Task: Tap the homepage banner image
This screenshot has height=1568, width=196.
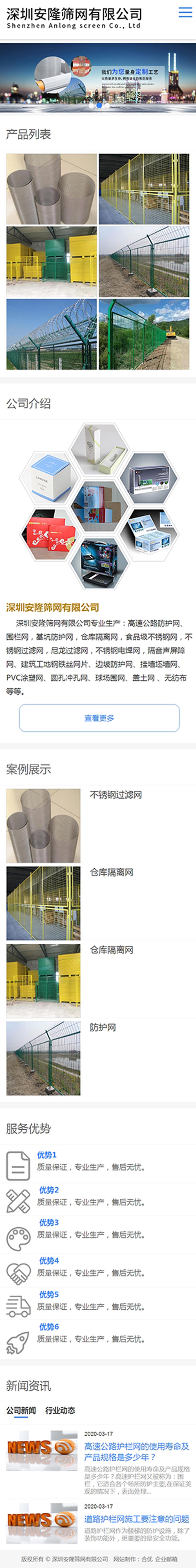Action: tap(98, 78)
